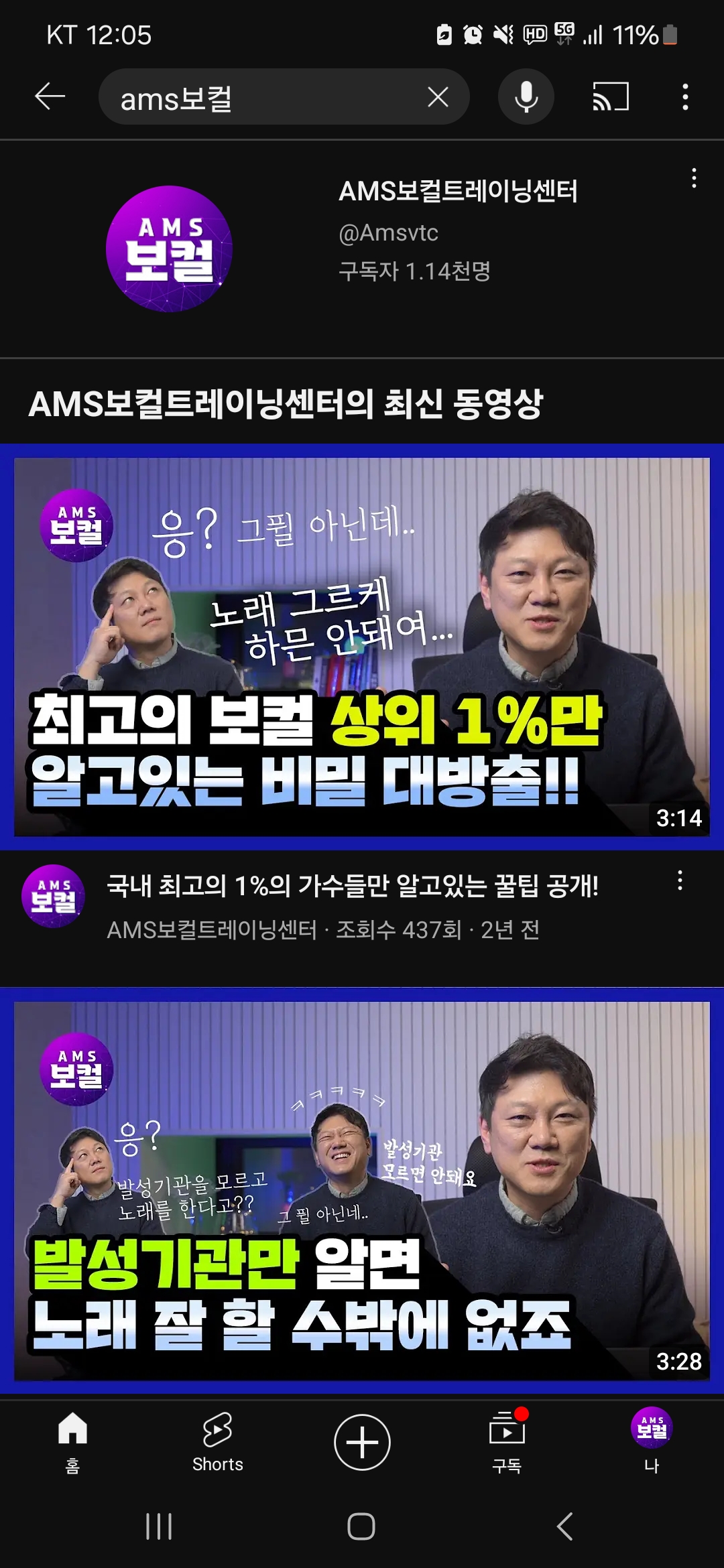Open the top bar overflow menu
724x1568 pixels.
click(684, 97)
